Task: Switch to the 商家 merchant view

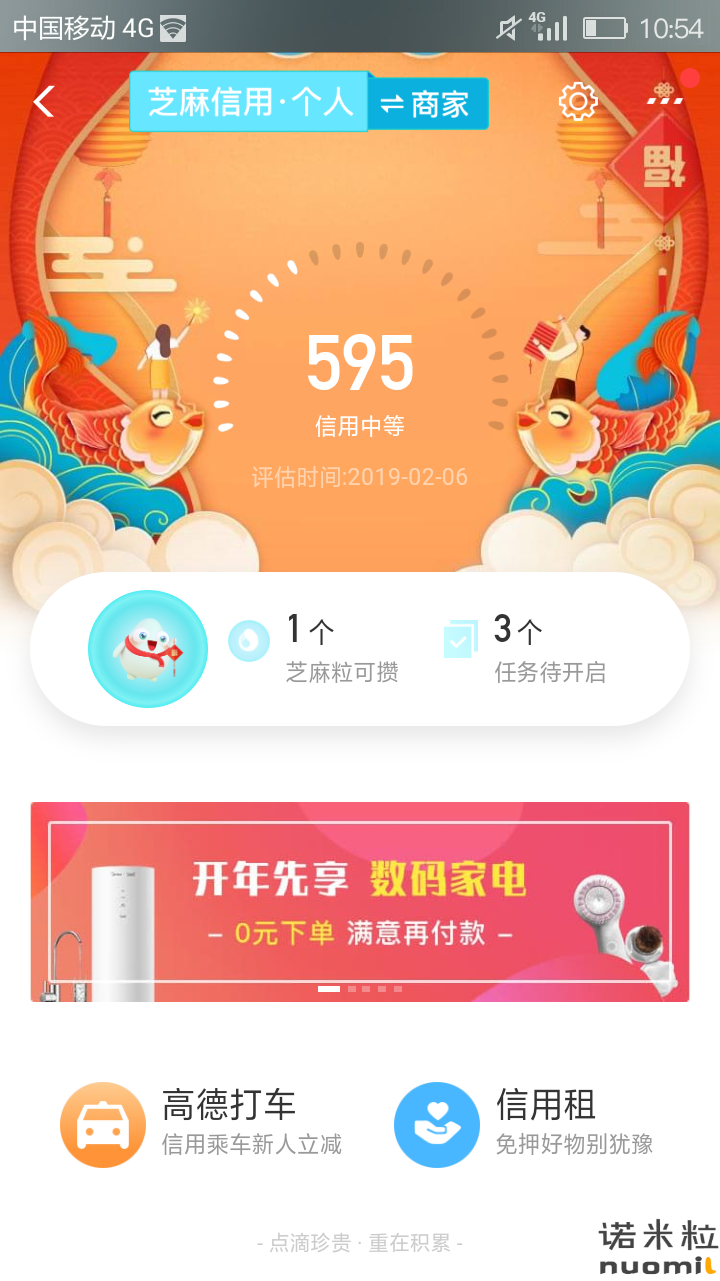Action: 428,104
